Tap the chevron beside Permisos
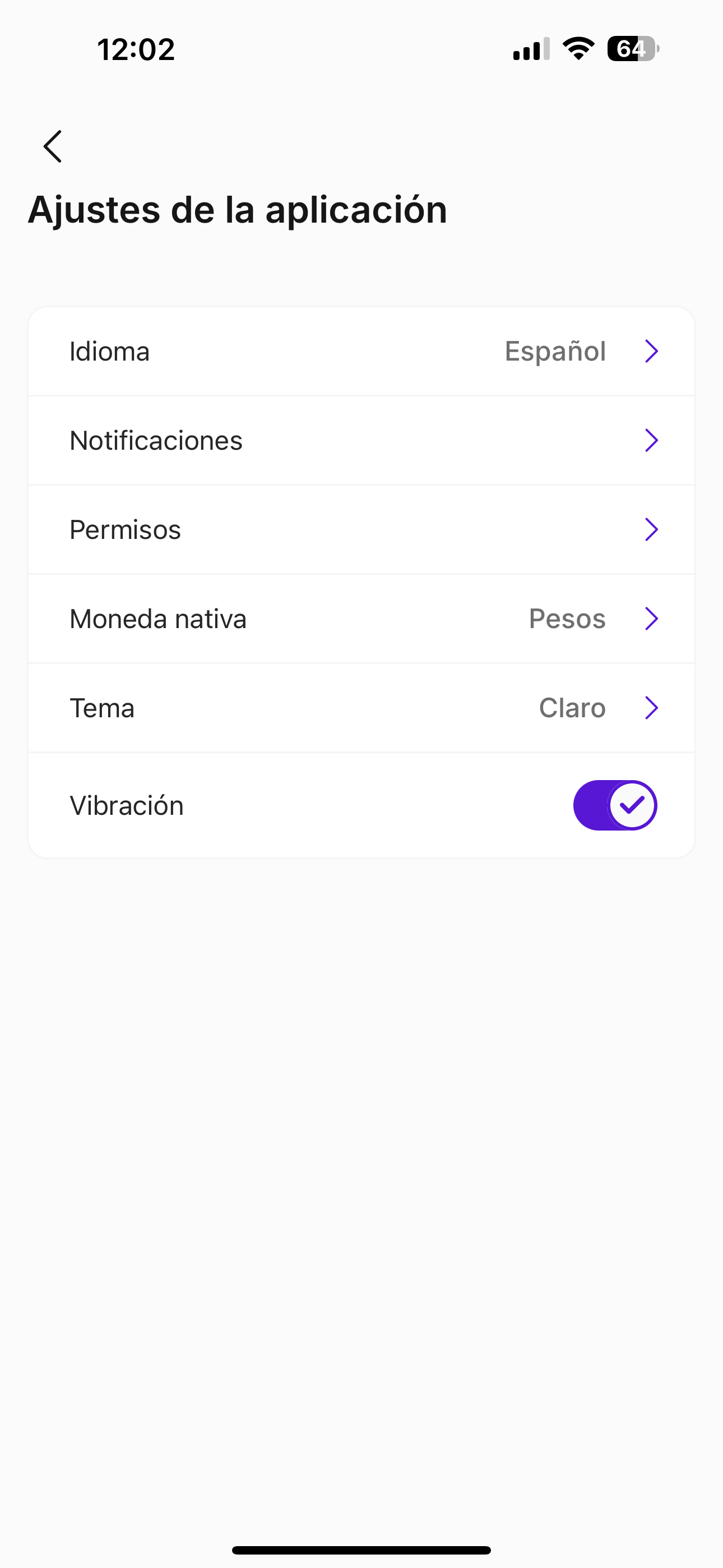Image resolution: width=723 pixels, height=1568 pixels. (652, 529)
